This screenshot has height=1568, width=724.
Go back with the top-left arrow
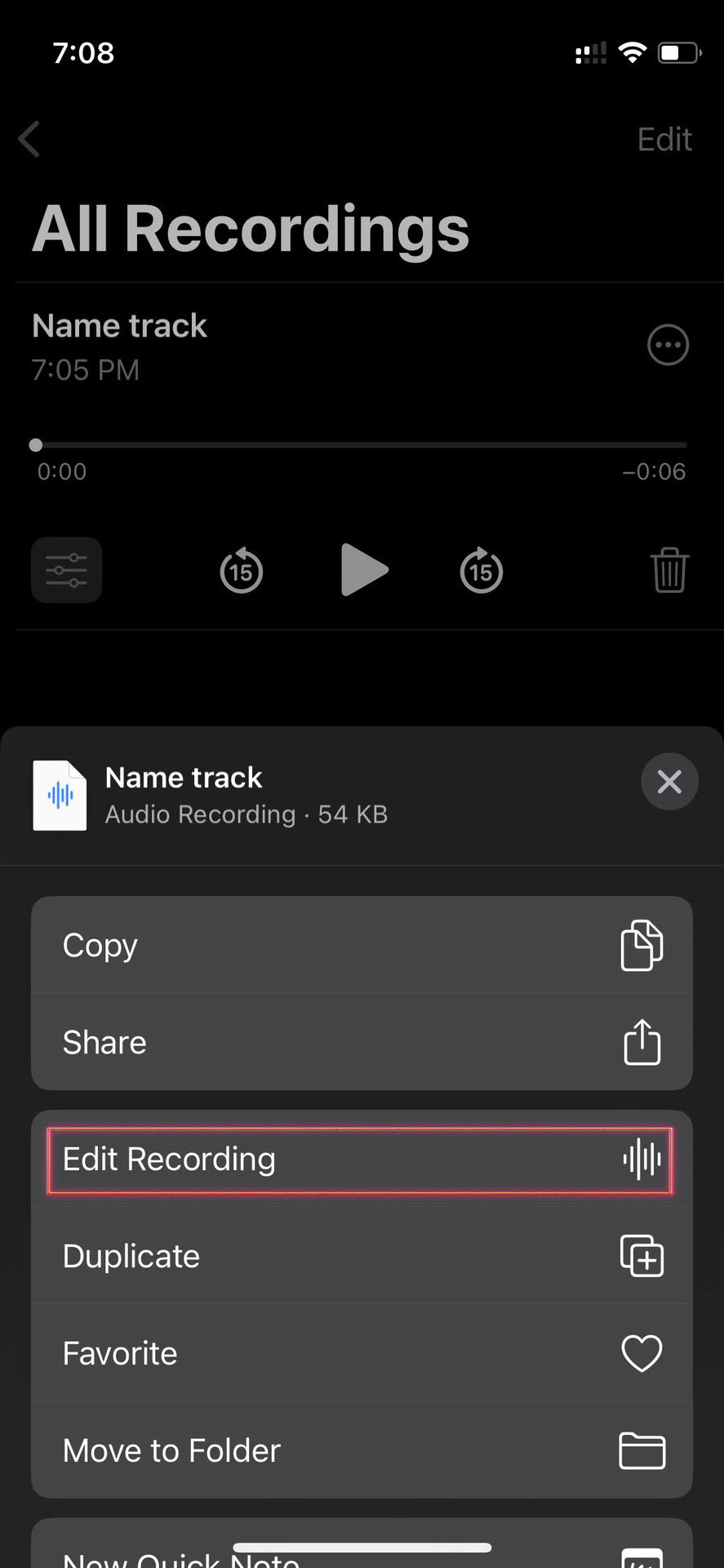pos(30,139)
